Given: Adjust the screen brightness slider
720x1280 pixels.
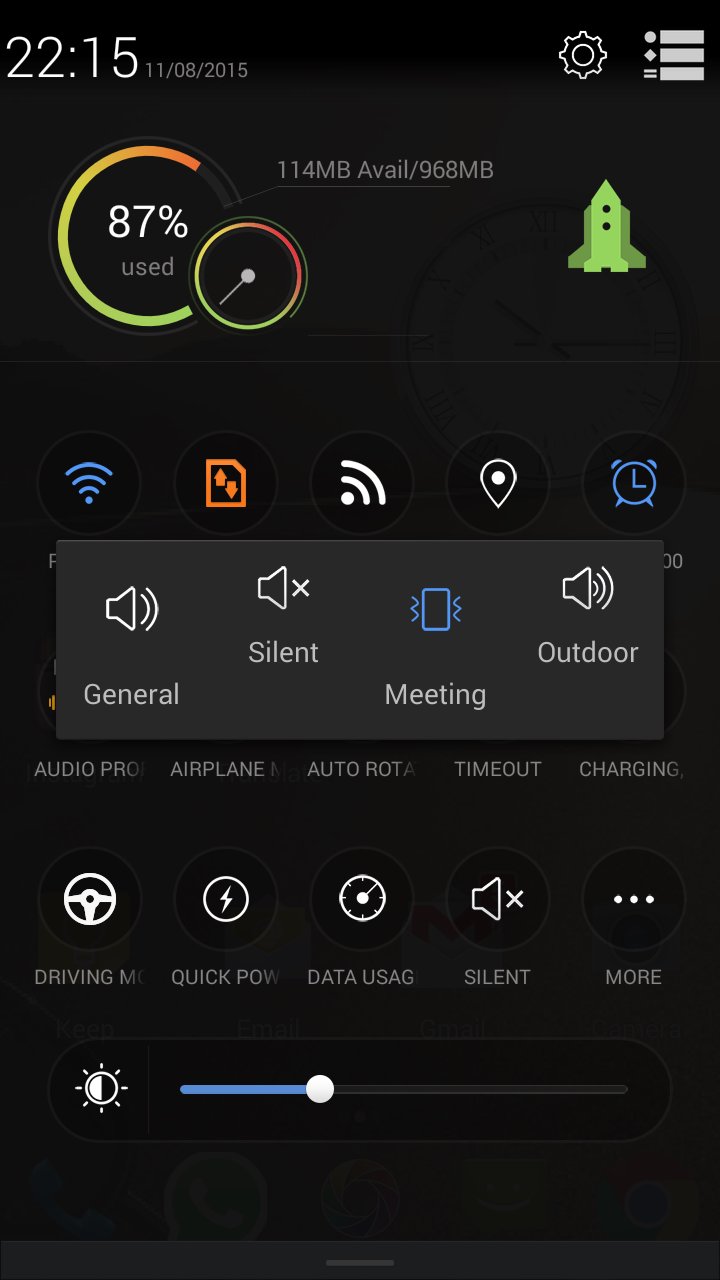Looking at the screenshot, I should click(x=320, y=1089).
